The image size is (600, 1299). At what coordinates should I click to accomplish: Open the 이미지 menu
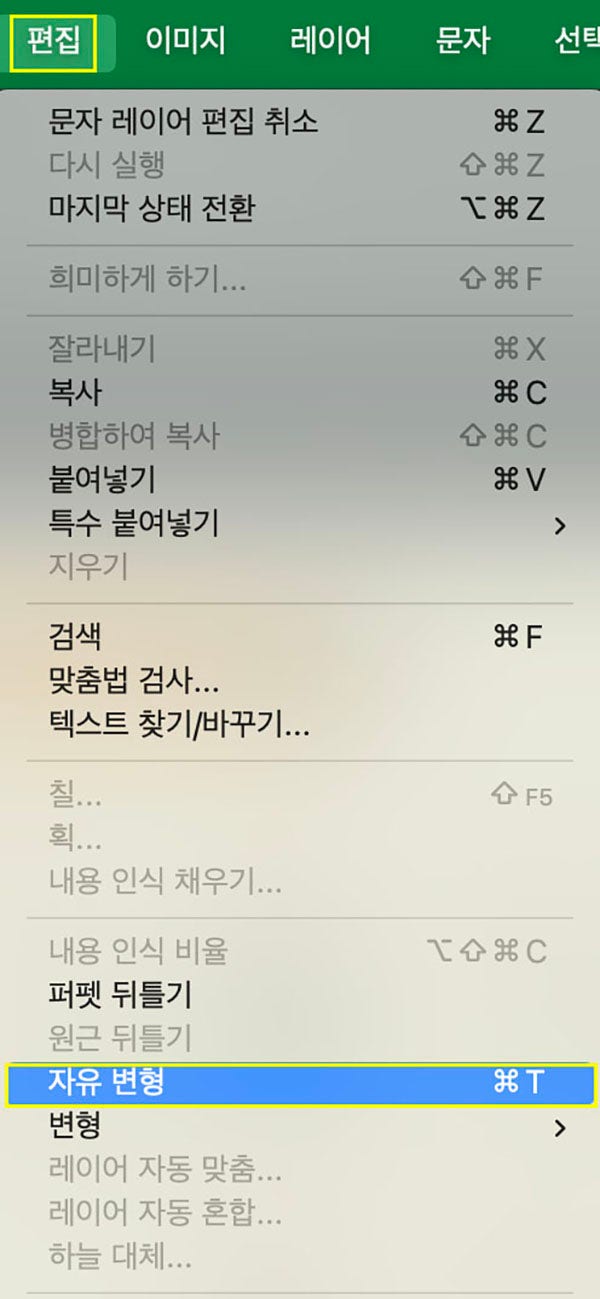185,41
